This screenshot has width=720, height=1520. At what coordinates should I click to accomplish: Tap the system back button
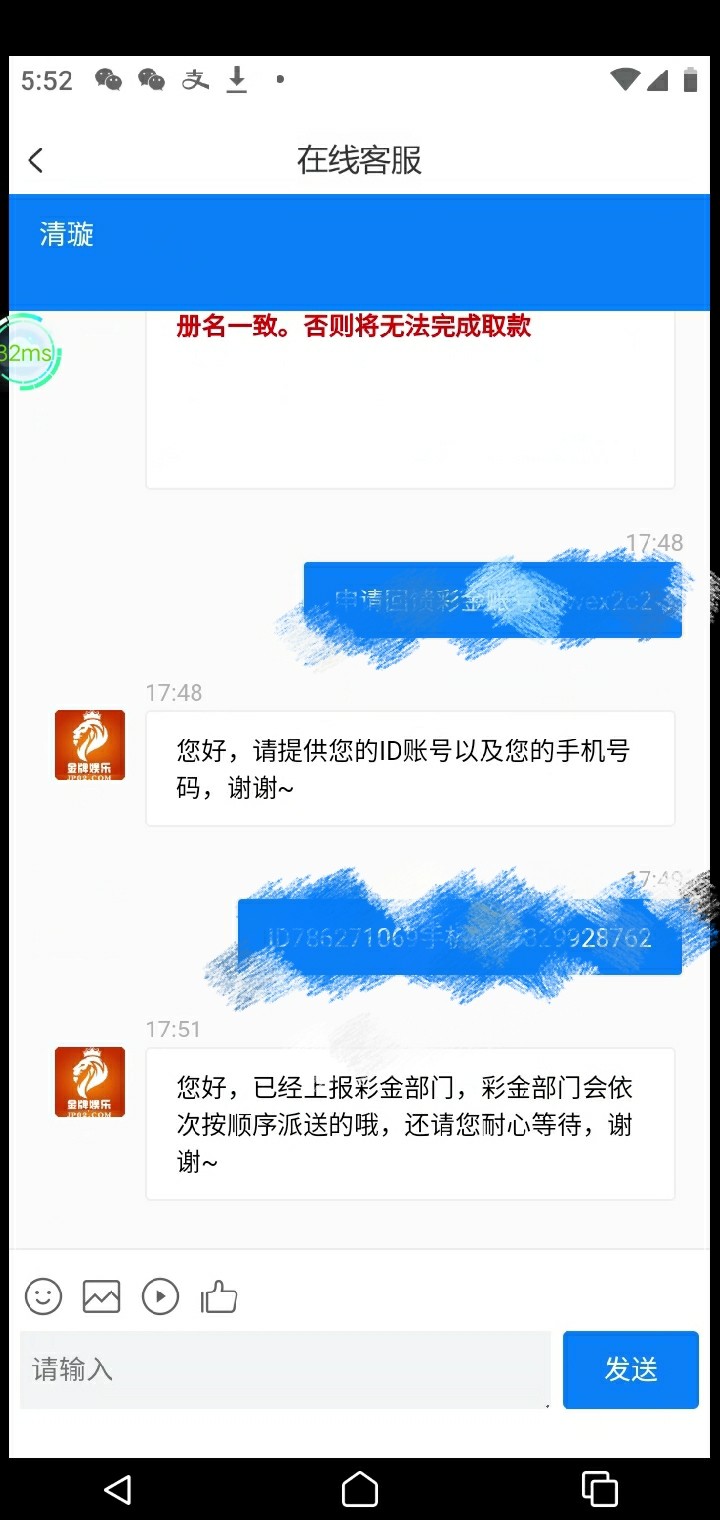tap(118, 1489)
